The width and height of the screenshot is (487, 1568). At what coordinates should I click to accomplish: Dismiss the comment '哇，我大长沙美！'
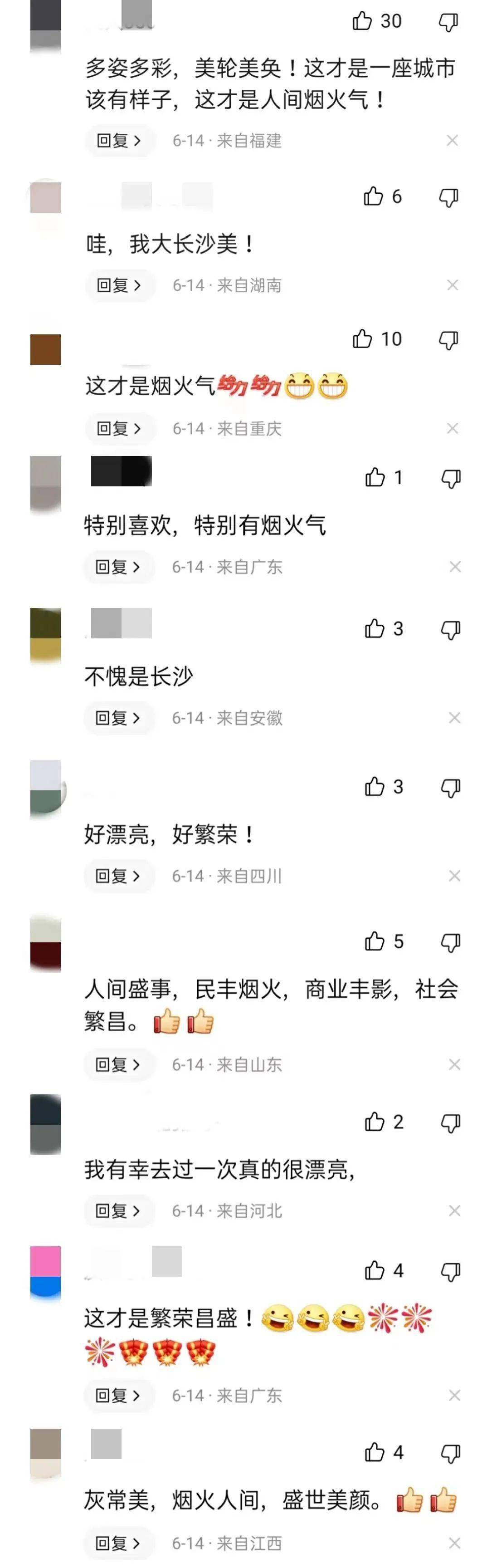pos(453,285)
